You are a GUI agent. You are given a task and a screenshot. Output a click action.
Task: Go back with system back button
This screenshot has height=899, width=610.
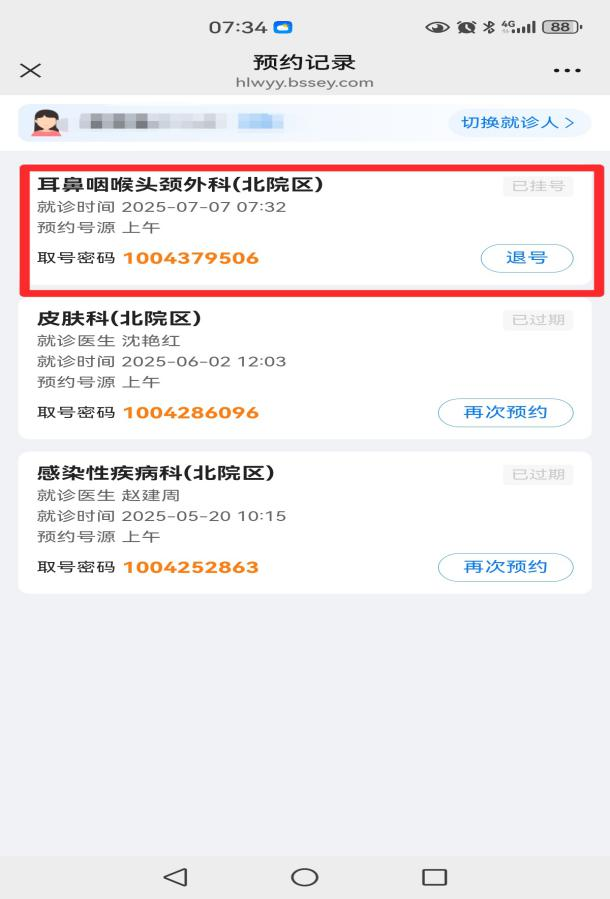pos(175,877)
